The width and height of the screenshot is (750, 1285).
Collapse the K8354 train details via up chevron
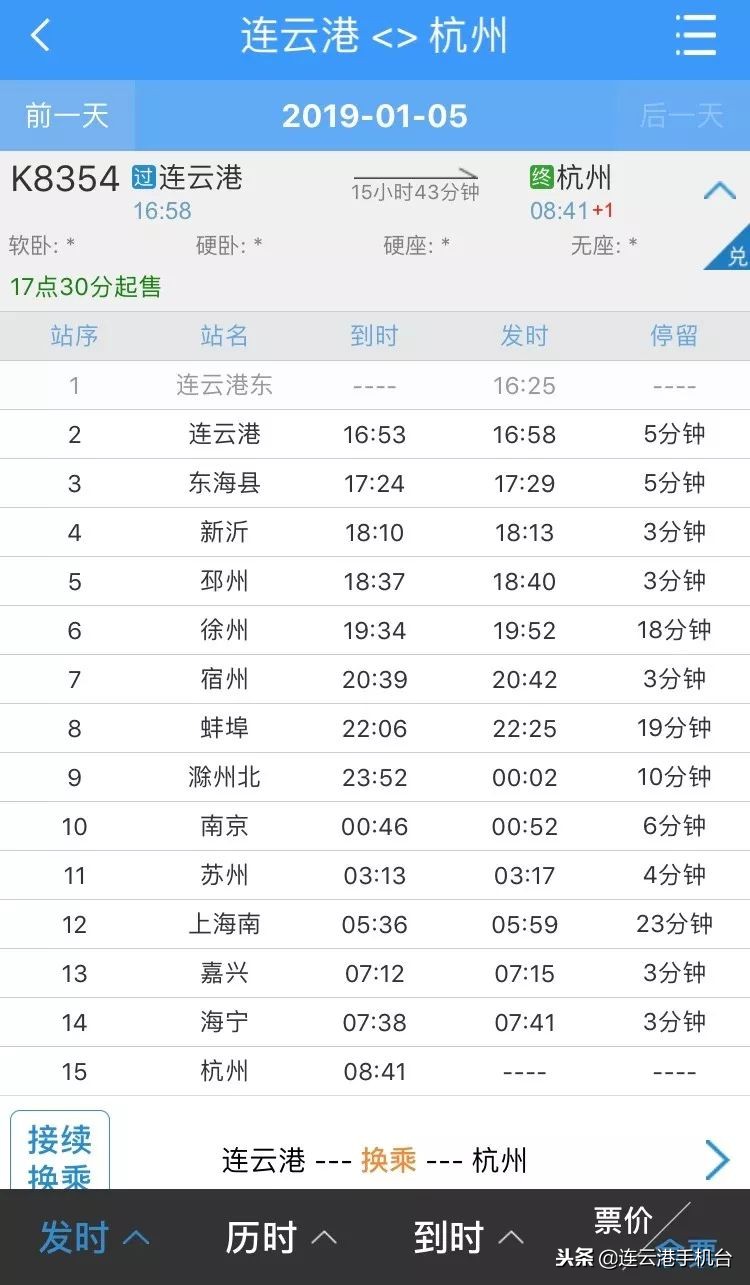point(719,190)
